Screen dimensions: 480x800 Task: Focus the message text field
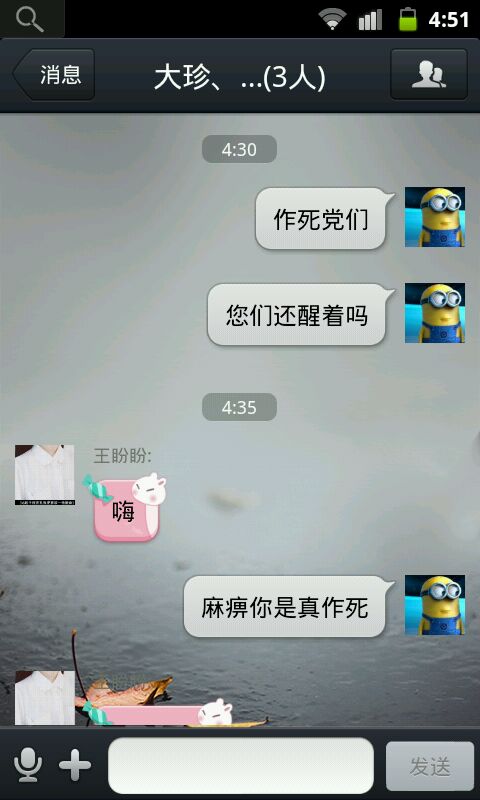241,765
